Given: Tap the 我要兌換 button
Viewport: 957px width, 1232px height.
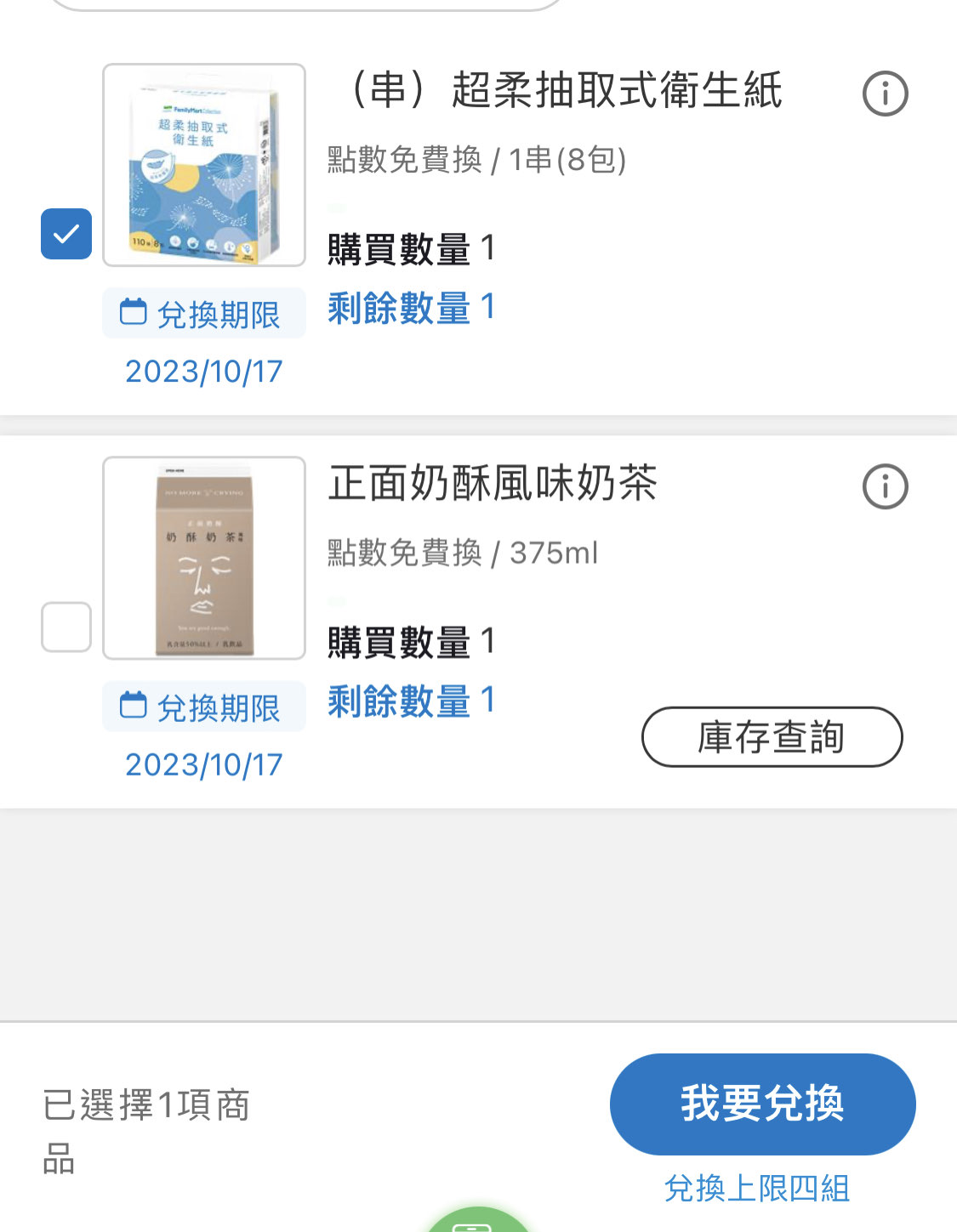Looking at the screenshot, I should 762,1104.
